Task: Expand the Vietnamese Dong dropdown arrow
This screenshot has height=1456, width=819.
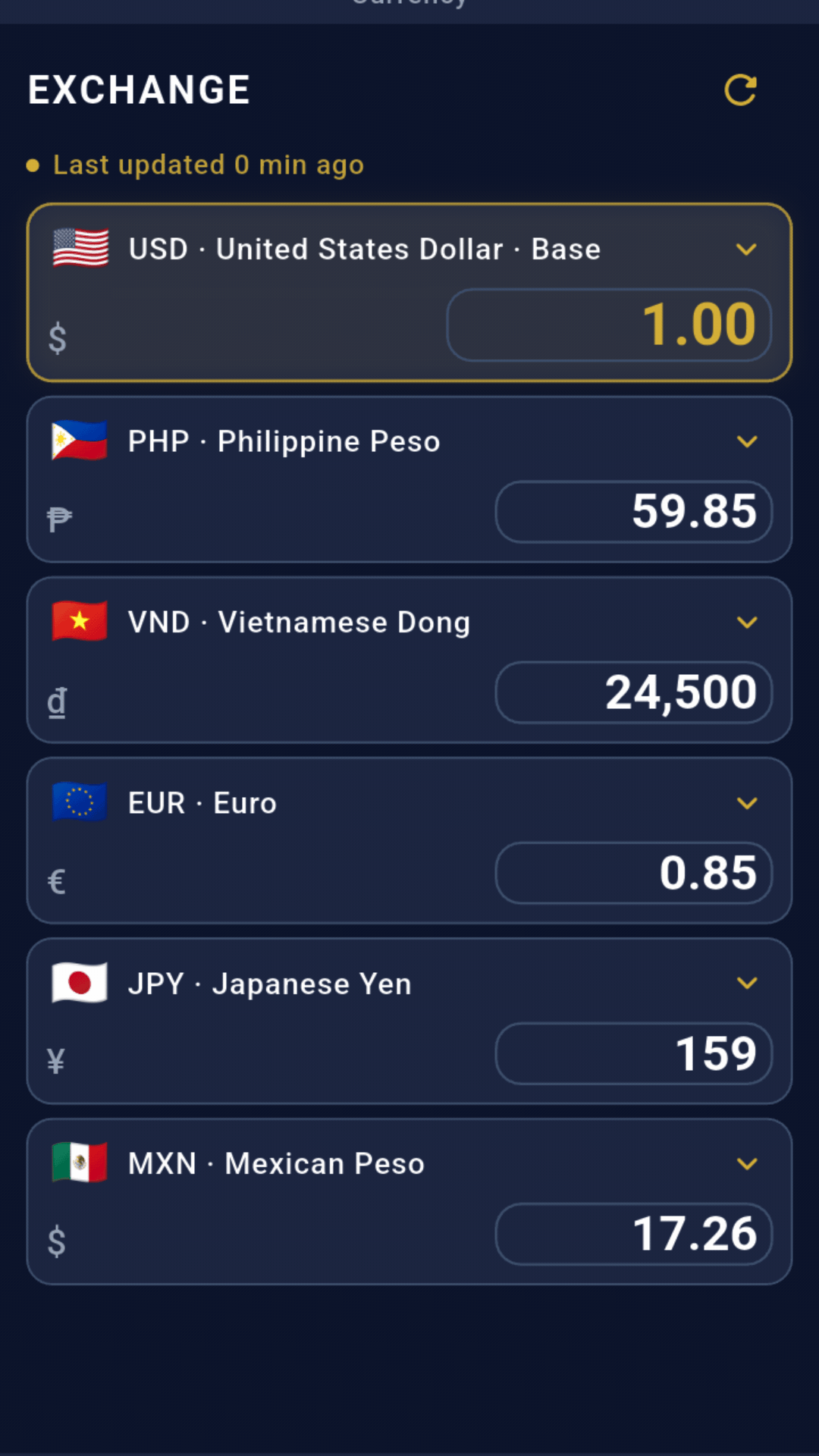Action: click(746, 621)
